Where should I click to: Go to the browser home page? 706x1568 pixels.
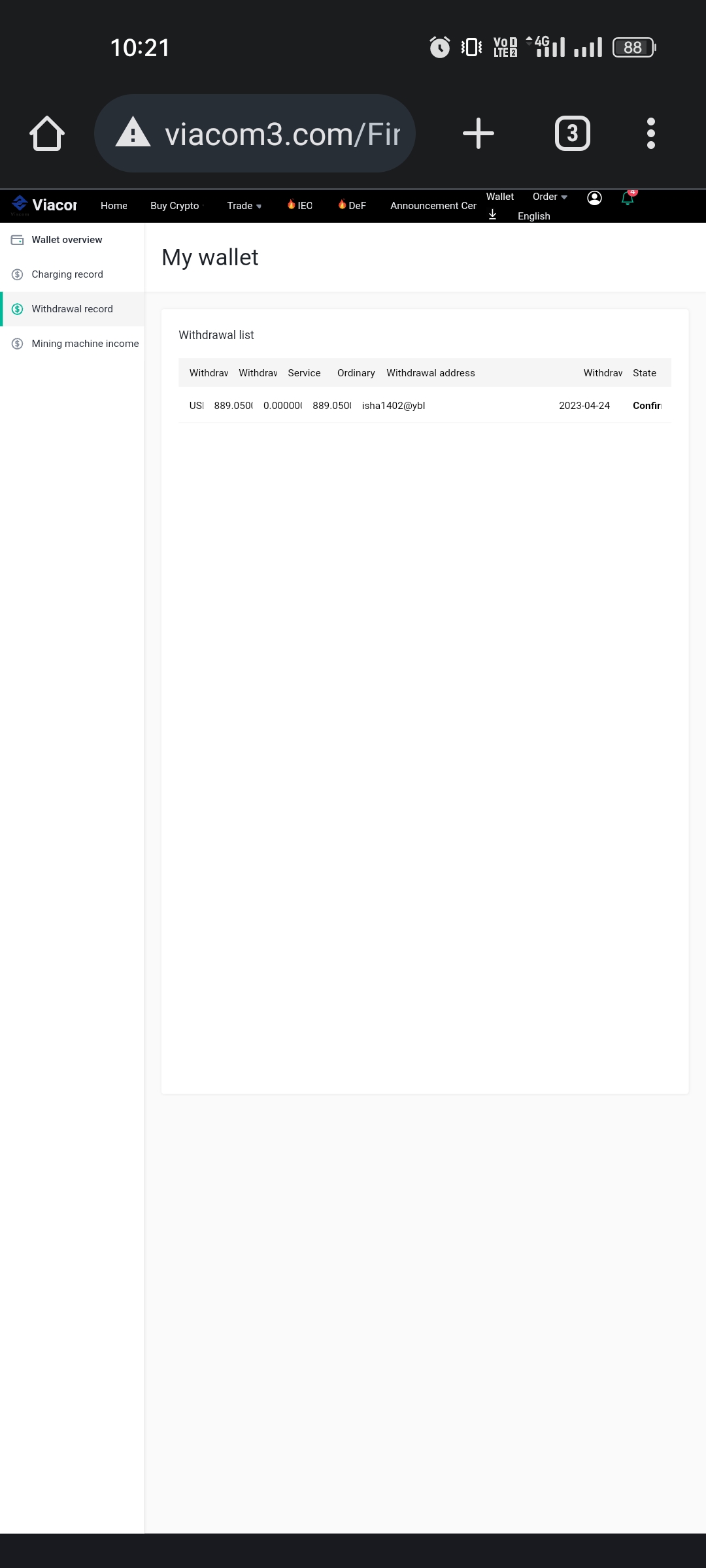(x=47, y=133)
